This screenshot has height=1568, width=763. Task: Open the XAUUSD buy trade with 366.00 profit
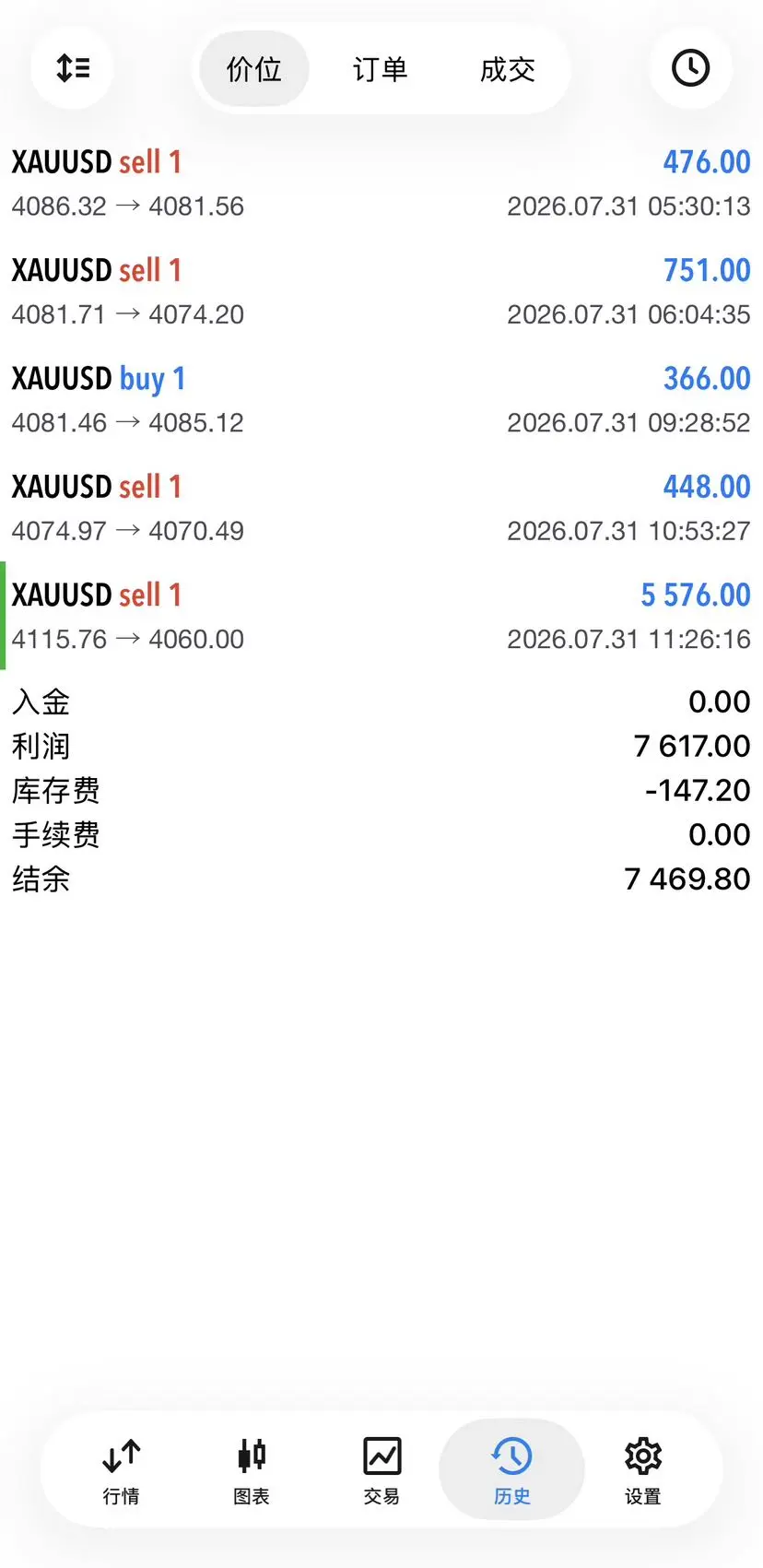[x=381, y=400]
